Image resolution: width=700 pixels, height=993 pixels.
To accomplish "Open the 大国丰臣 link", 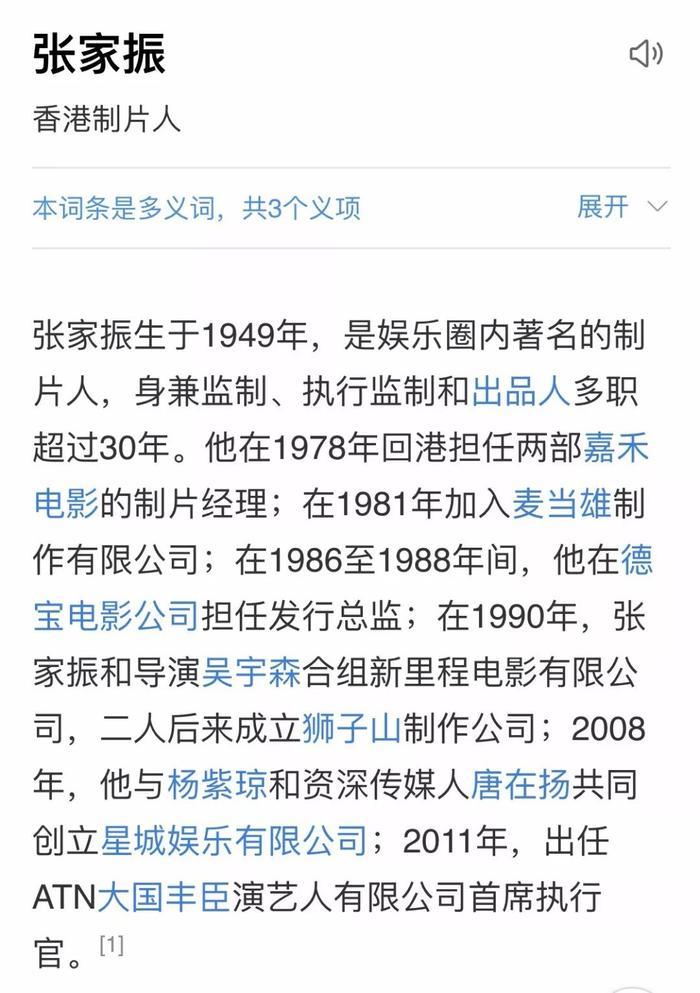I will 164,896.
